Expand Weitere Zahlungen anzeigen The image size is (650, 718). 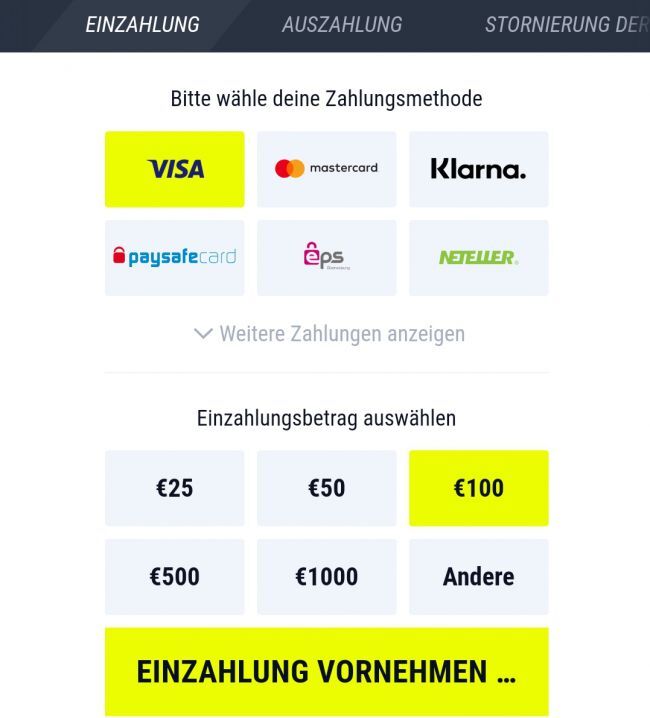[329, 334]
